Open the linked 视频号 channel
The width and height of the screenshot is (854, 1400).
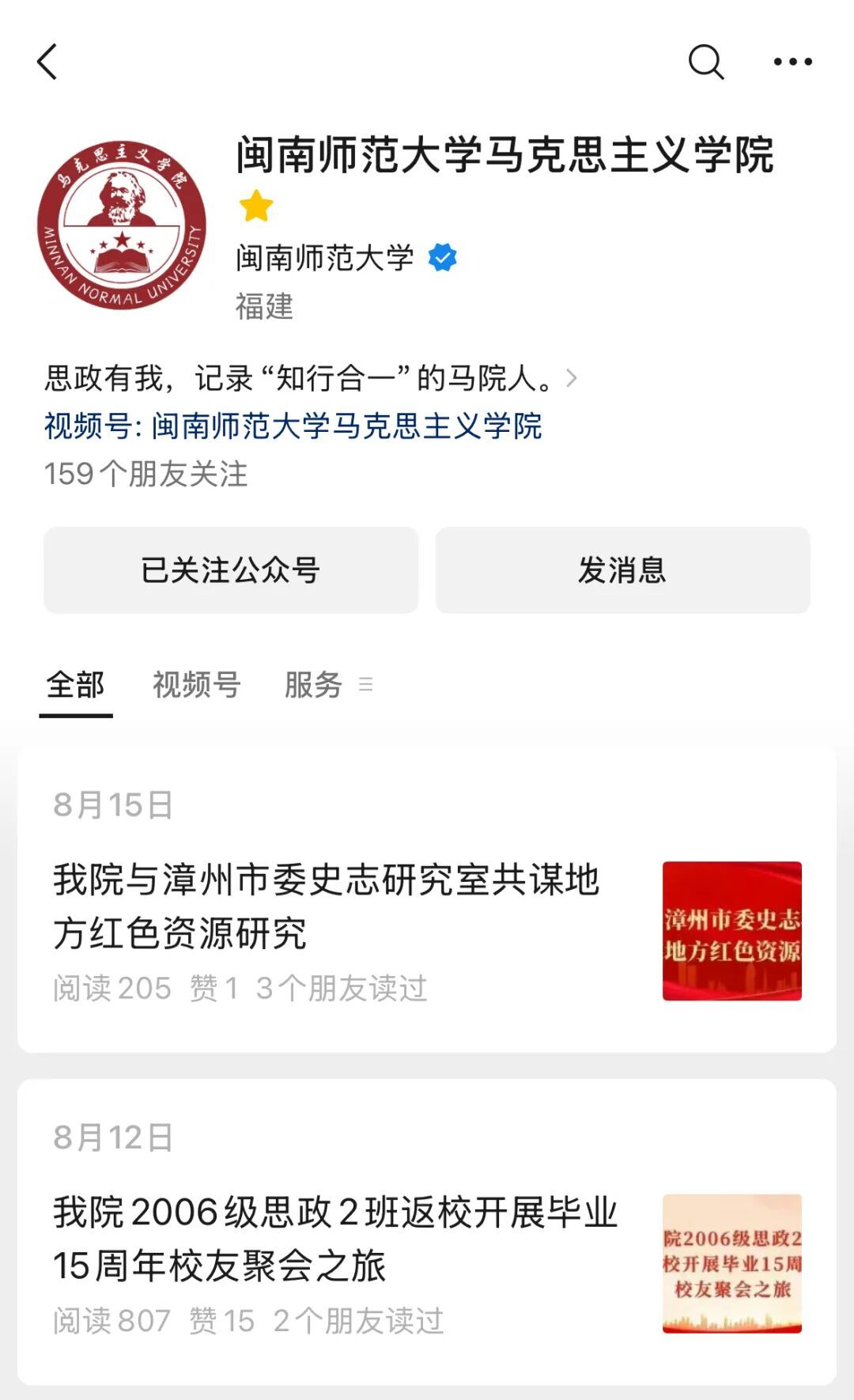click(293, 426)
